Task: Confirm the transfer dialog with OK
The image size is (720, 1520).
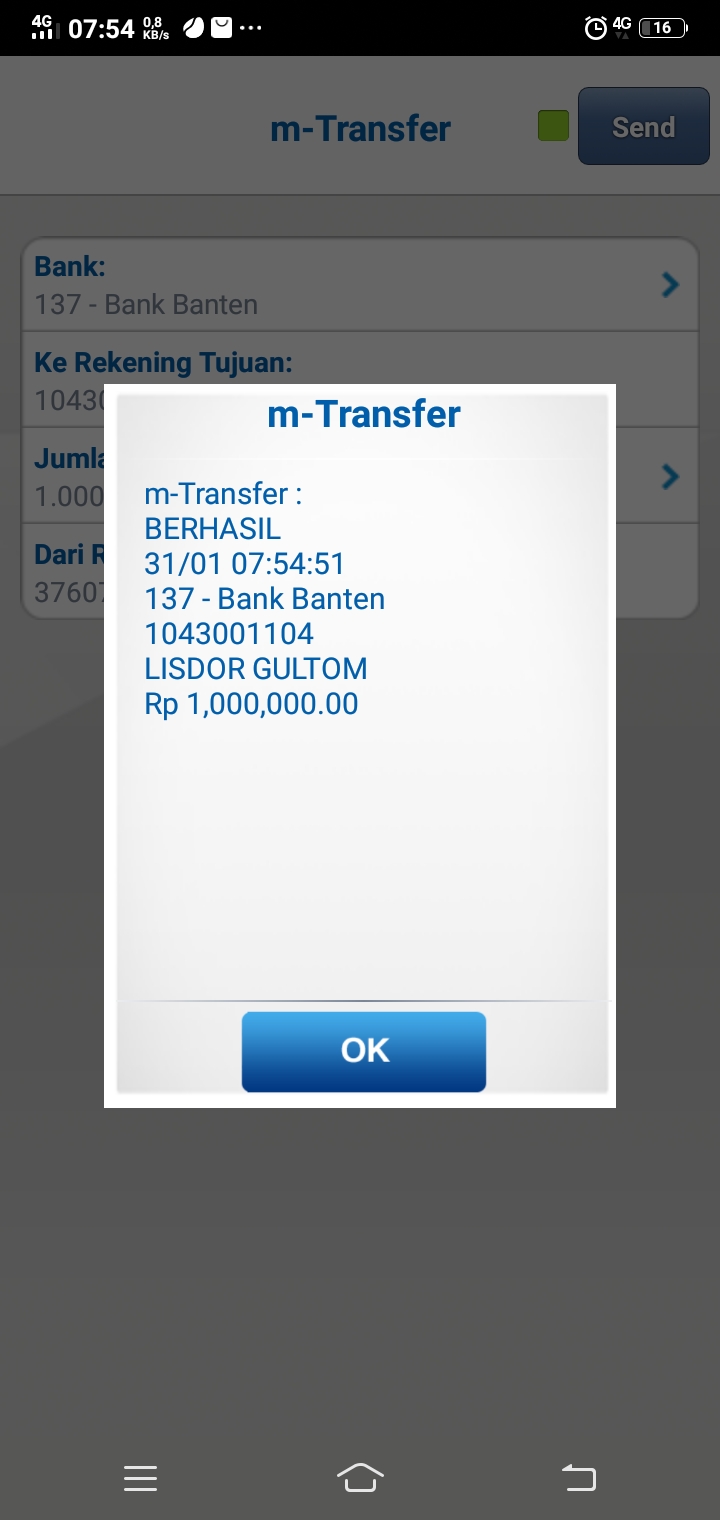Action: pos(364,1051)
